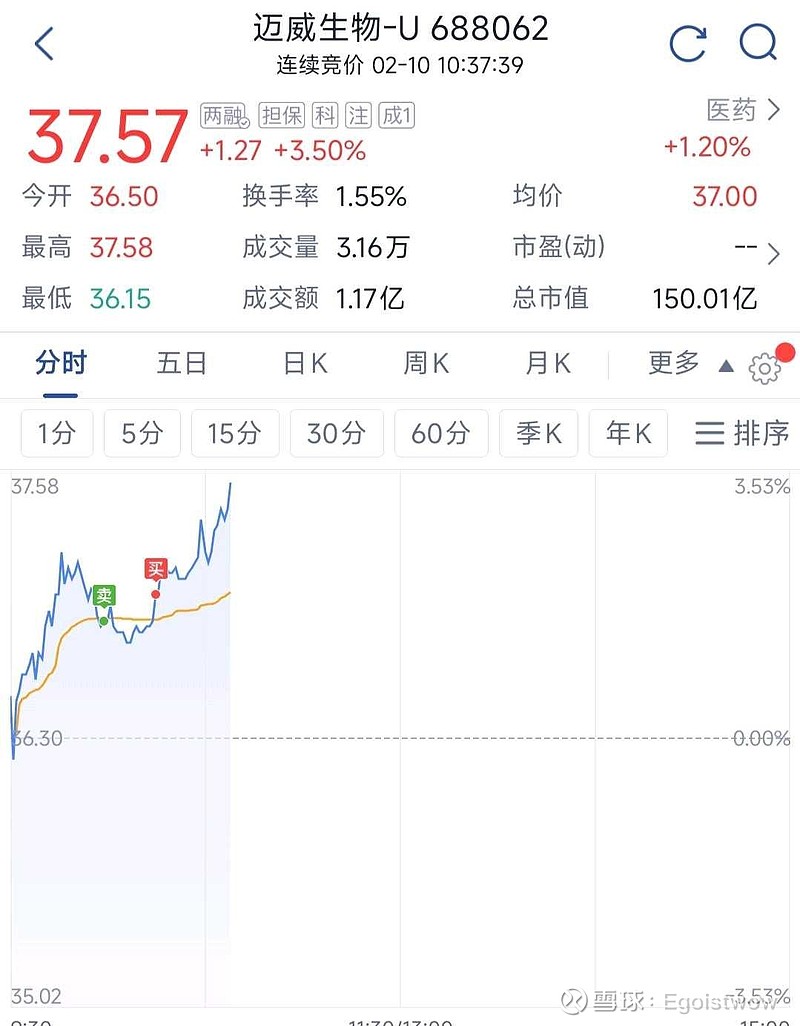Choose the 1分 interval
This screenshot has height=1026, width=800.
point(57,433)
